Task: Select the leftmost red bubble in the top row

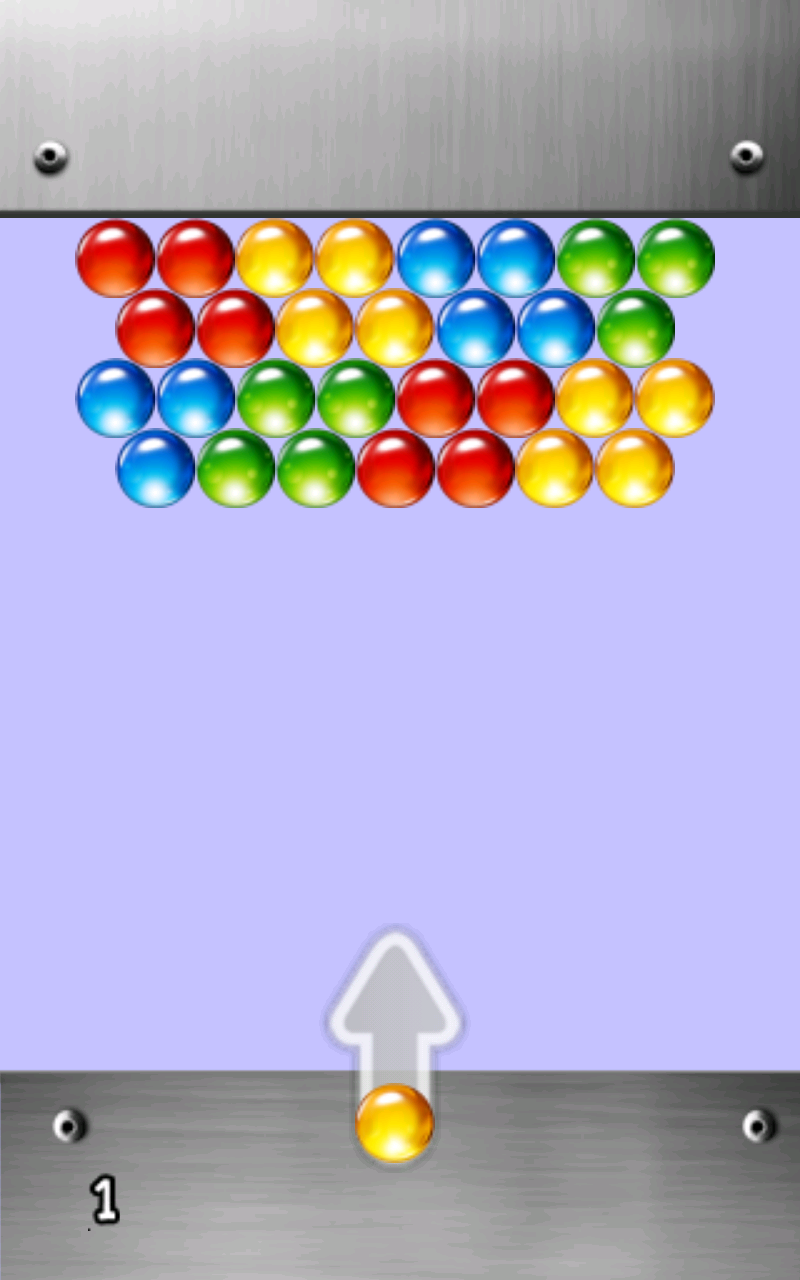Action: [115, 258]
